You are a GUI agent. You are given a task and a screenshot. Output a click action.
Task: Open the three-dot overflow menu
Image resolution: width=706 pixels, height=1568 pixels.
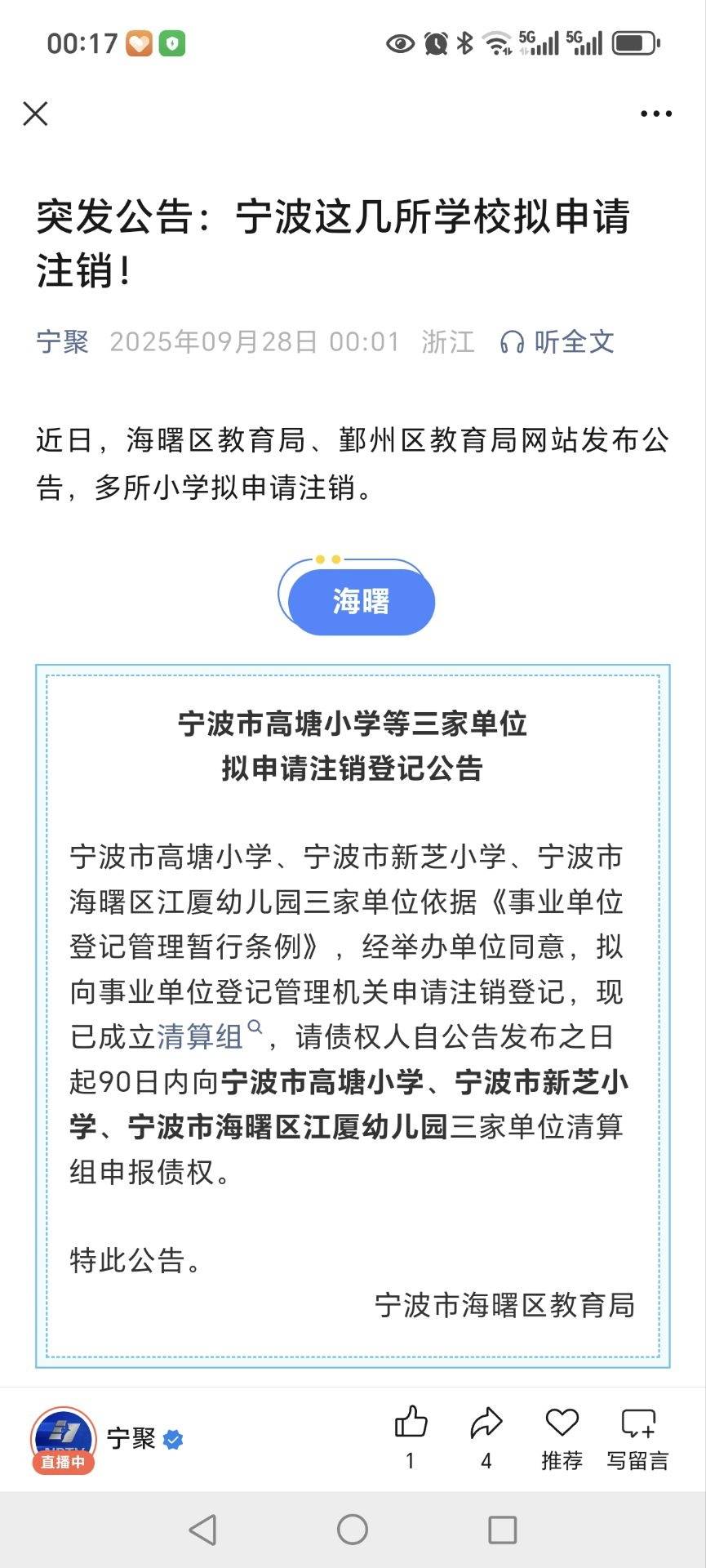pos(655,114)
